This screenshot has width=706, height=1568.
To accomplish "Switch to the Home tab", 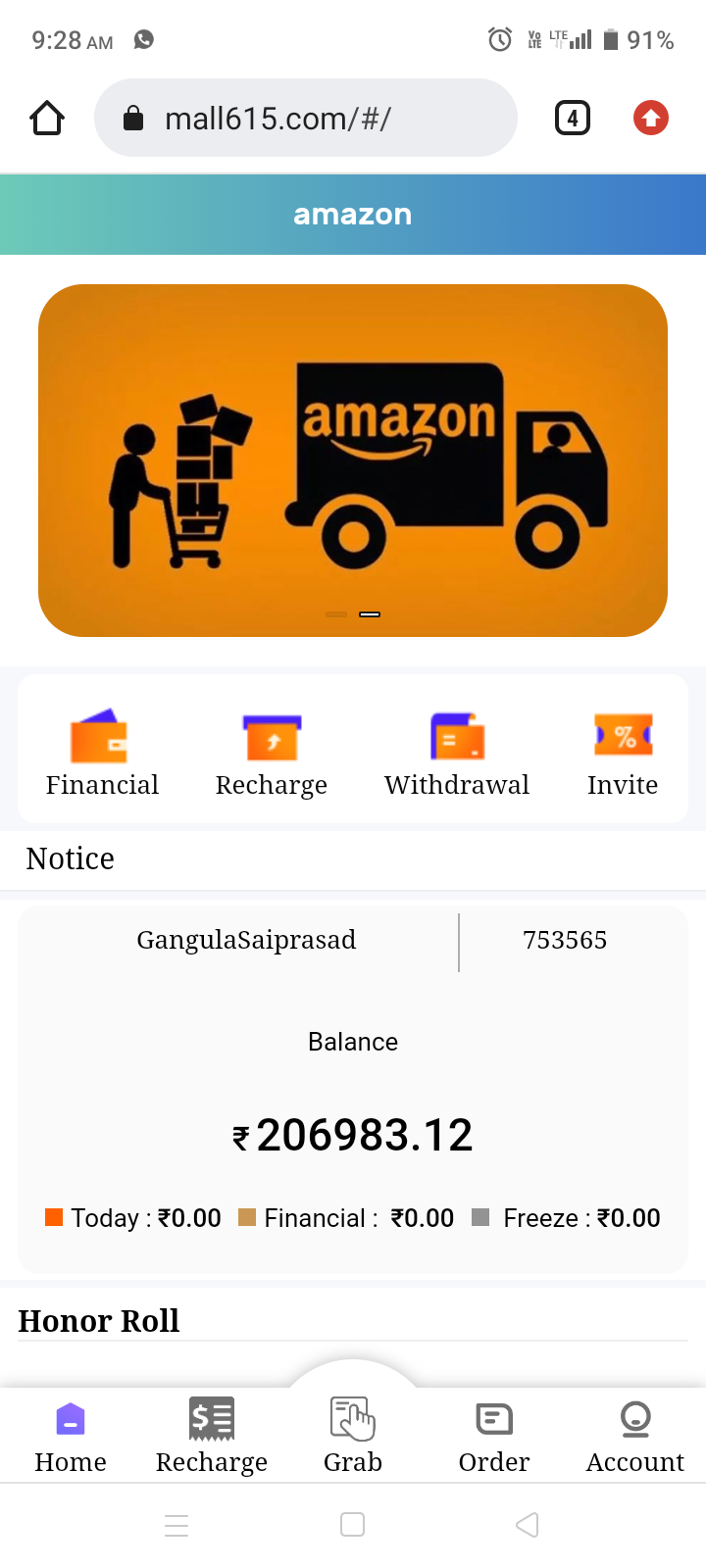I will [x=71, y=1436].
